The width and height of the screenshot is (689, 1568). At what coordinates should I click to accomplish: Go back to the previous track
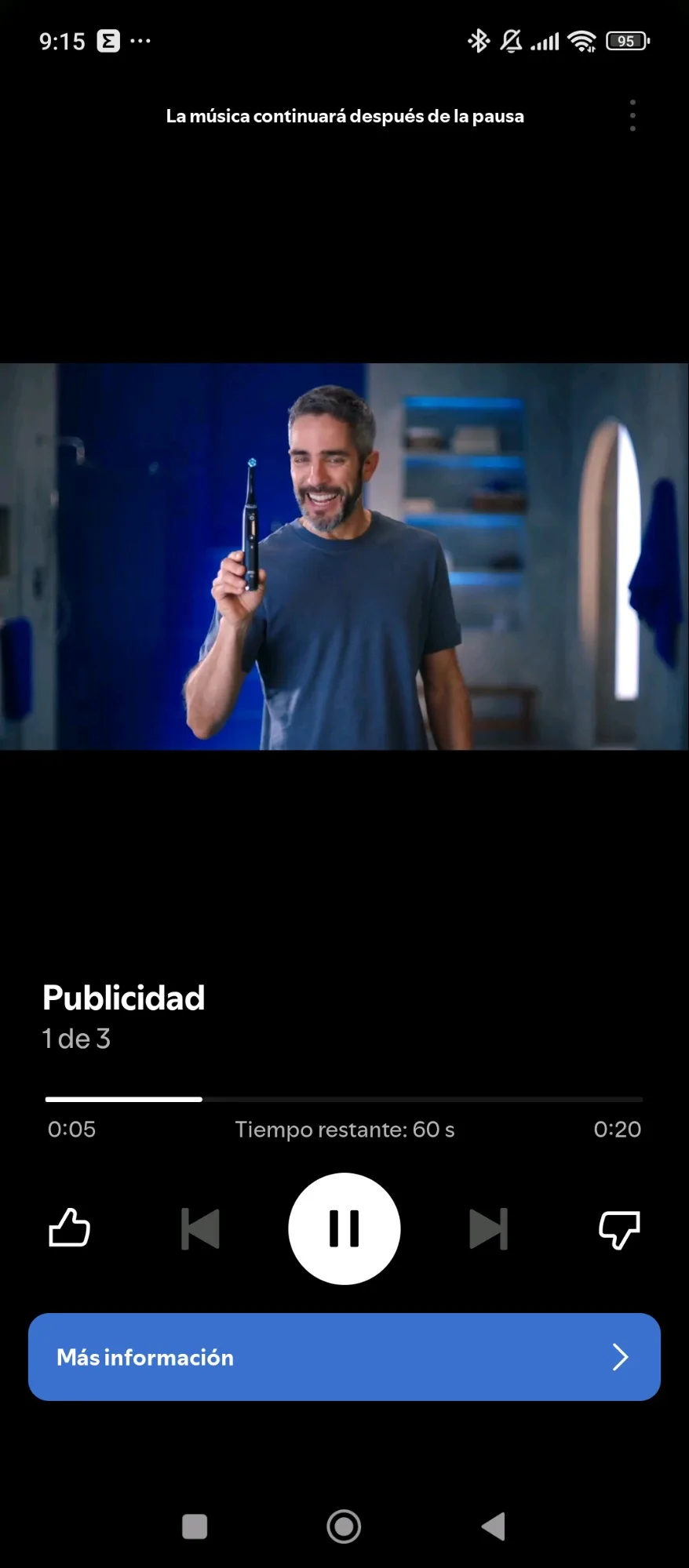click(x=200, y=1228)
